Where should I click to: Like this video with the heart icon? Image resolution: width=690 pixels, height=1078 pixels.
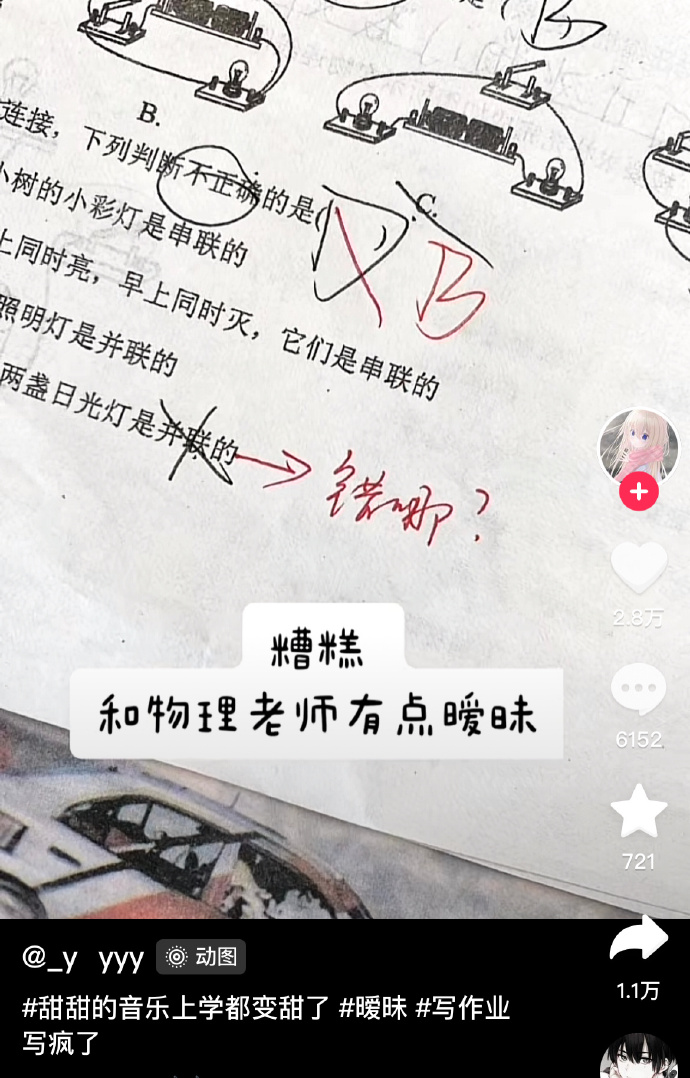(x=639, y=567)
